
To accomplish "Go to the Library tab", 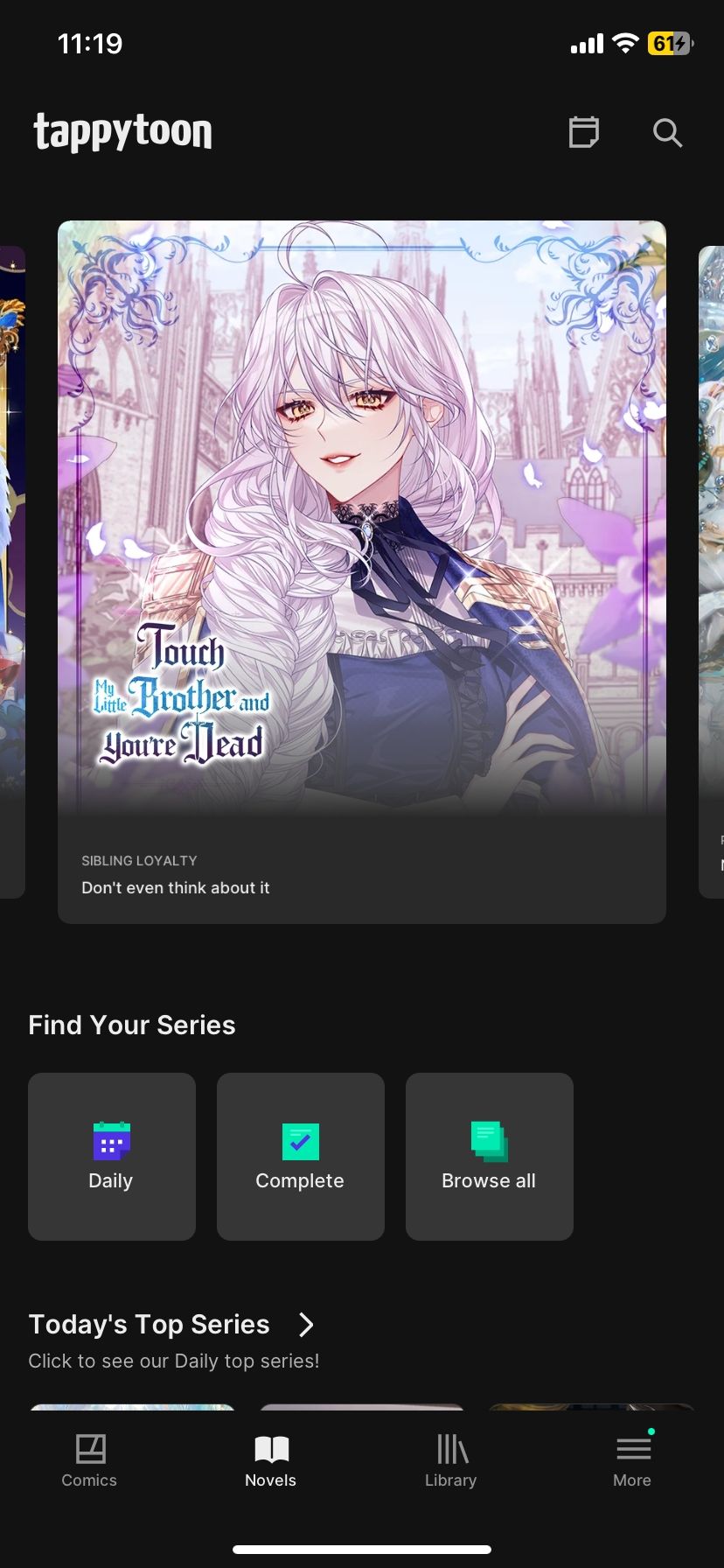I will click(451, 1460).
